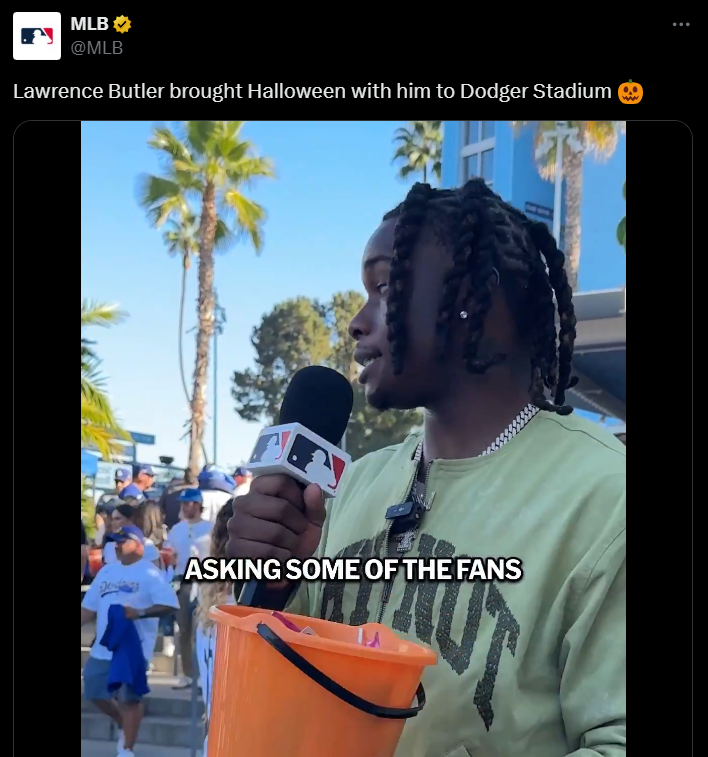
Task: Open the post's overflow menu
Action: pos(681,25)
